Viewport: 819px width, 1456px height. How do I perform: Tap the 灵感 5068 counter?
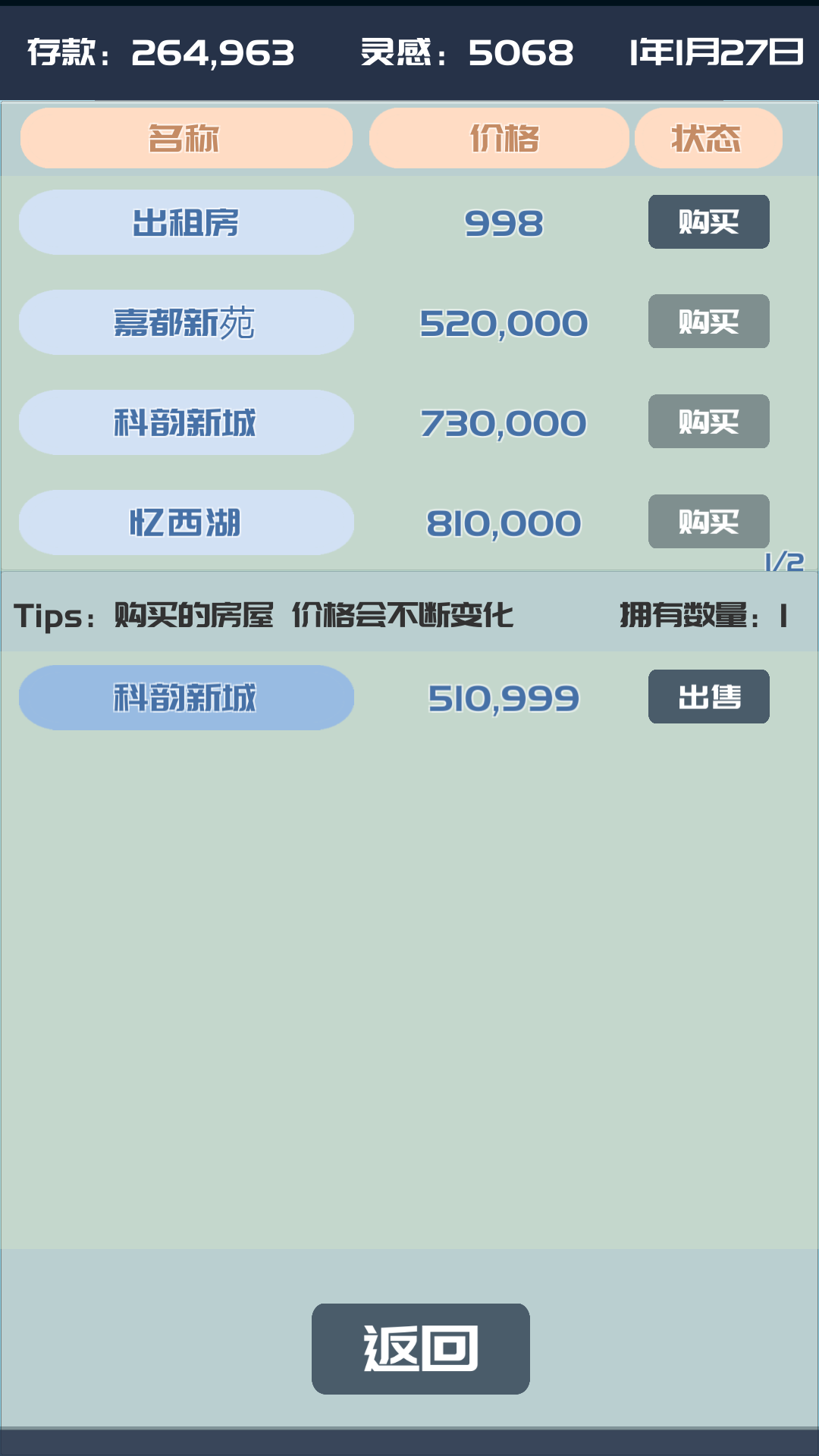pos(466,53)
